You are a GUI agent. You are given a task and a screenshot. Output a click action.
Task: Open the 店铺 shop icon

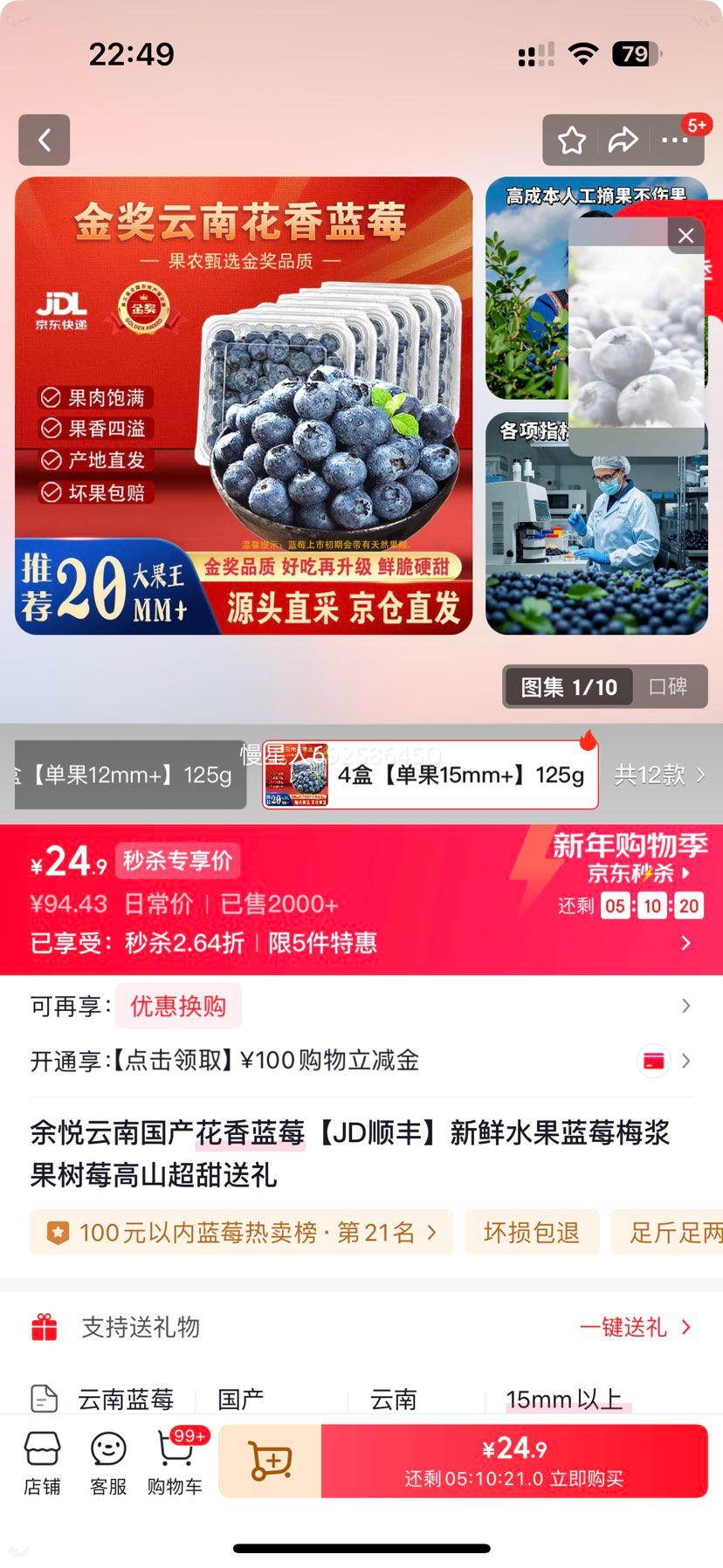43,1460
